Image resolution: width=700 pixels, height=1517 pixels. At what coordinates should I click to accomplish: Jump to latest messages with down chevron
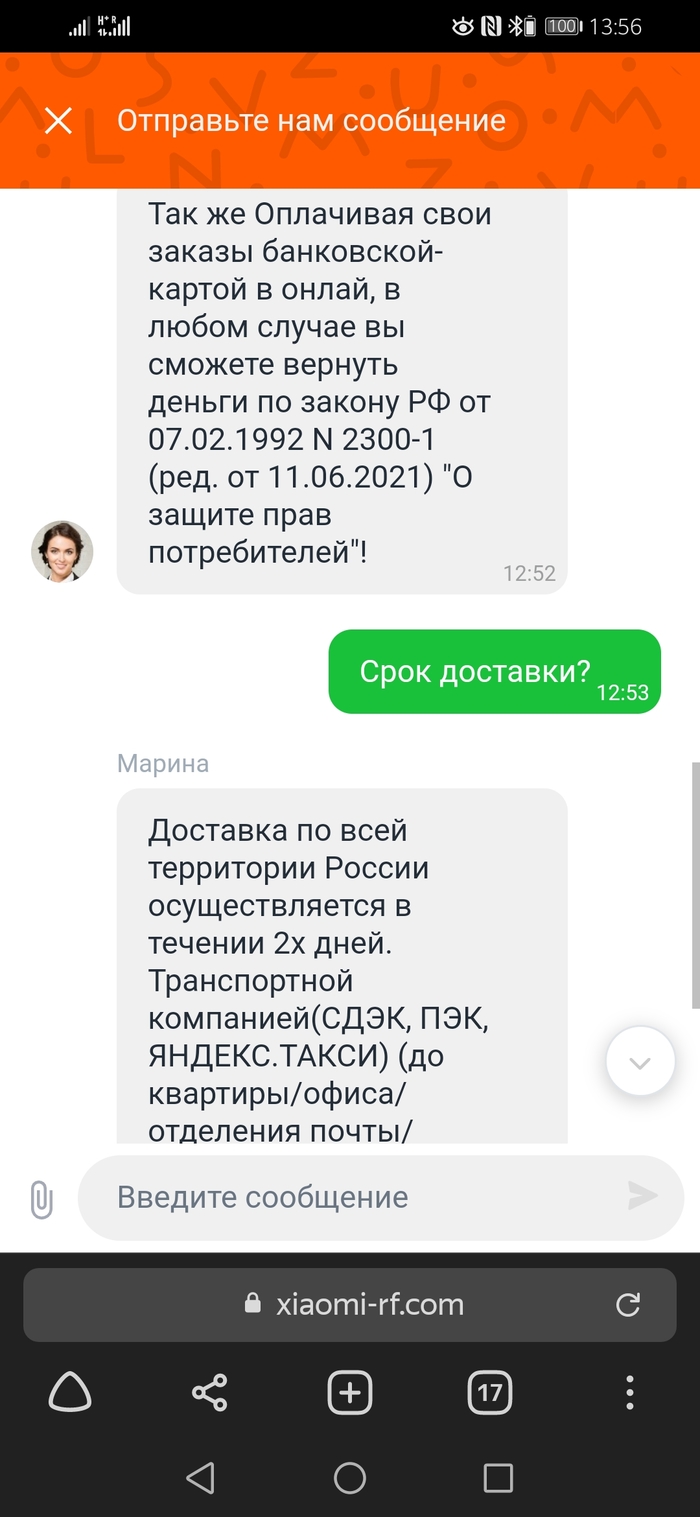[640, 1062]
